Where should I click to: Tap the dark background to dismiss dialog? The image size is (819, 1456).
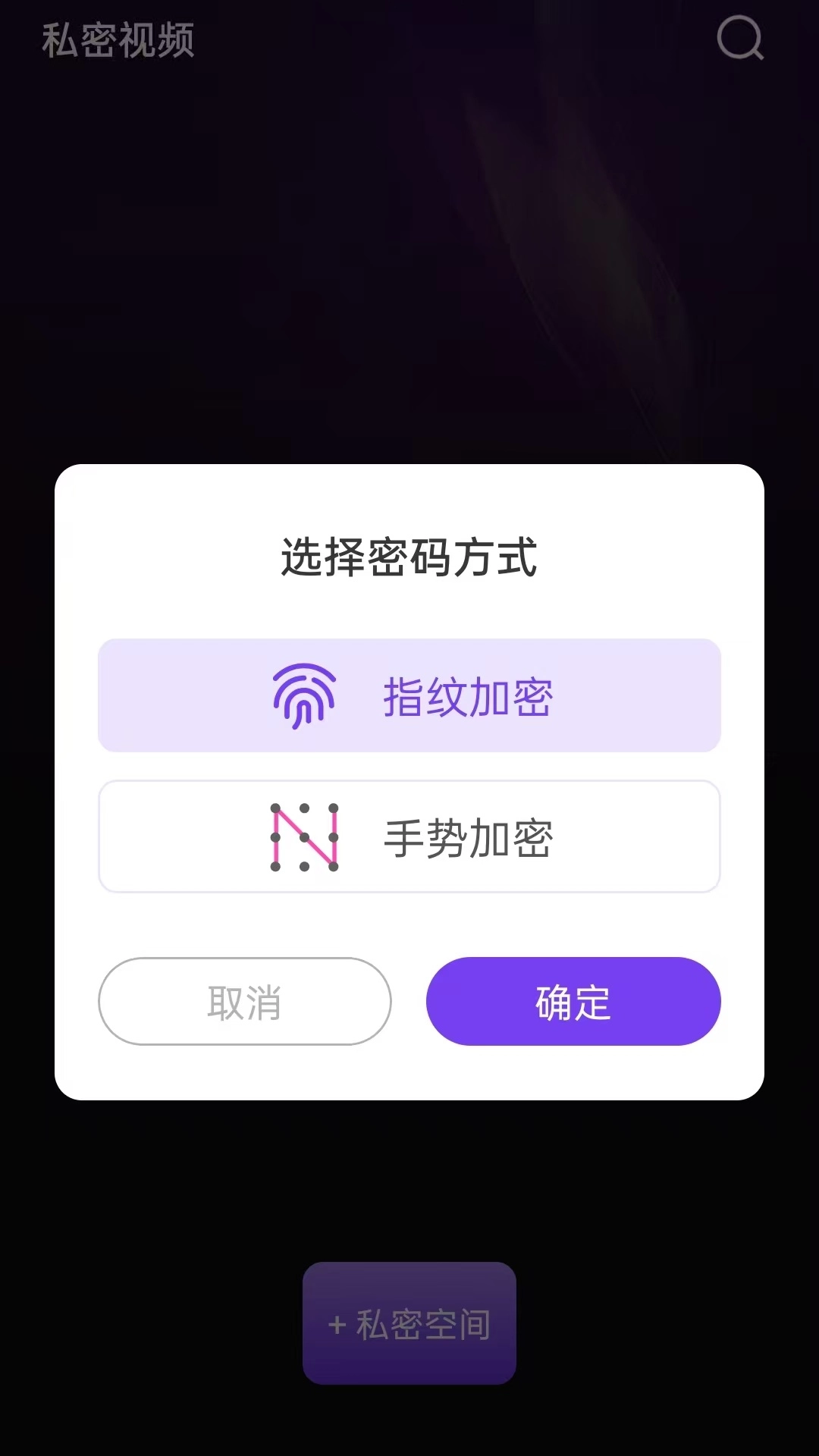click(x=409, y=227)
